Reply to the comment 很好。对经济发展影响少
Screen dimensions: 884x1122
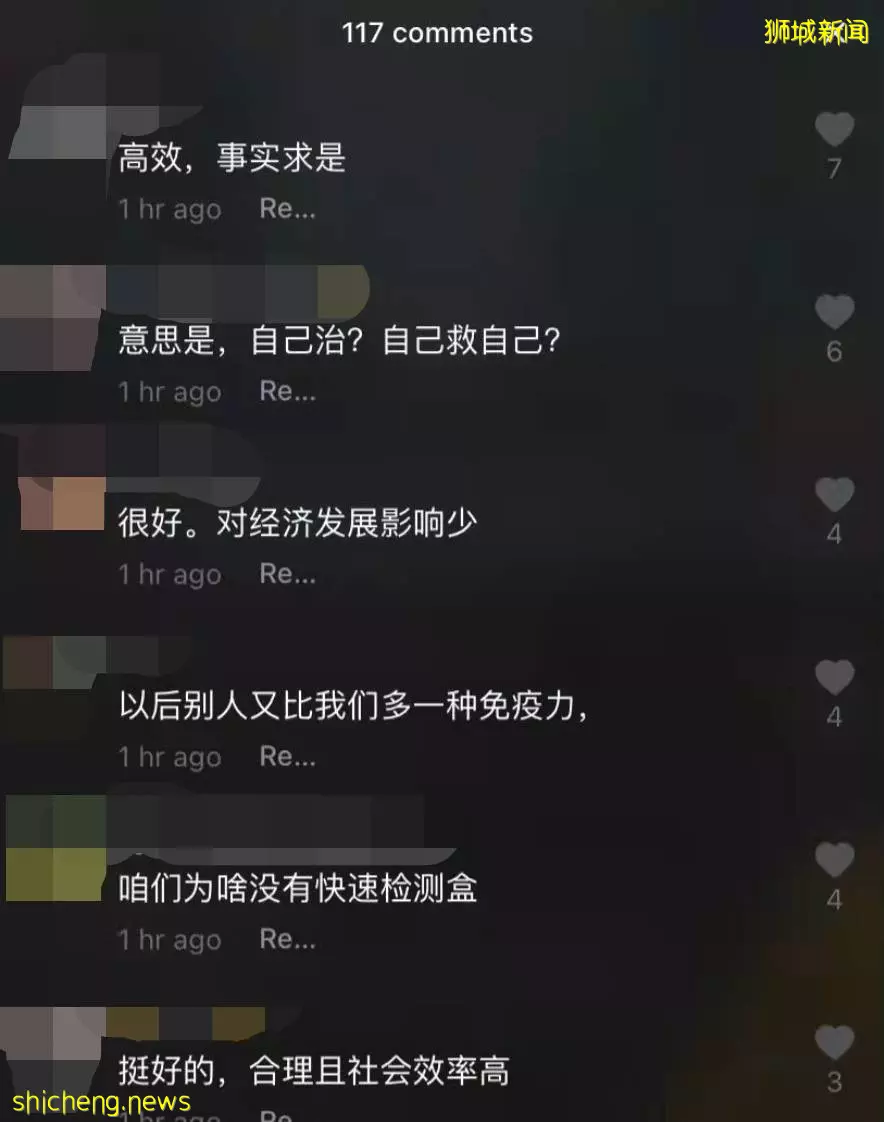click(287, 574)
